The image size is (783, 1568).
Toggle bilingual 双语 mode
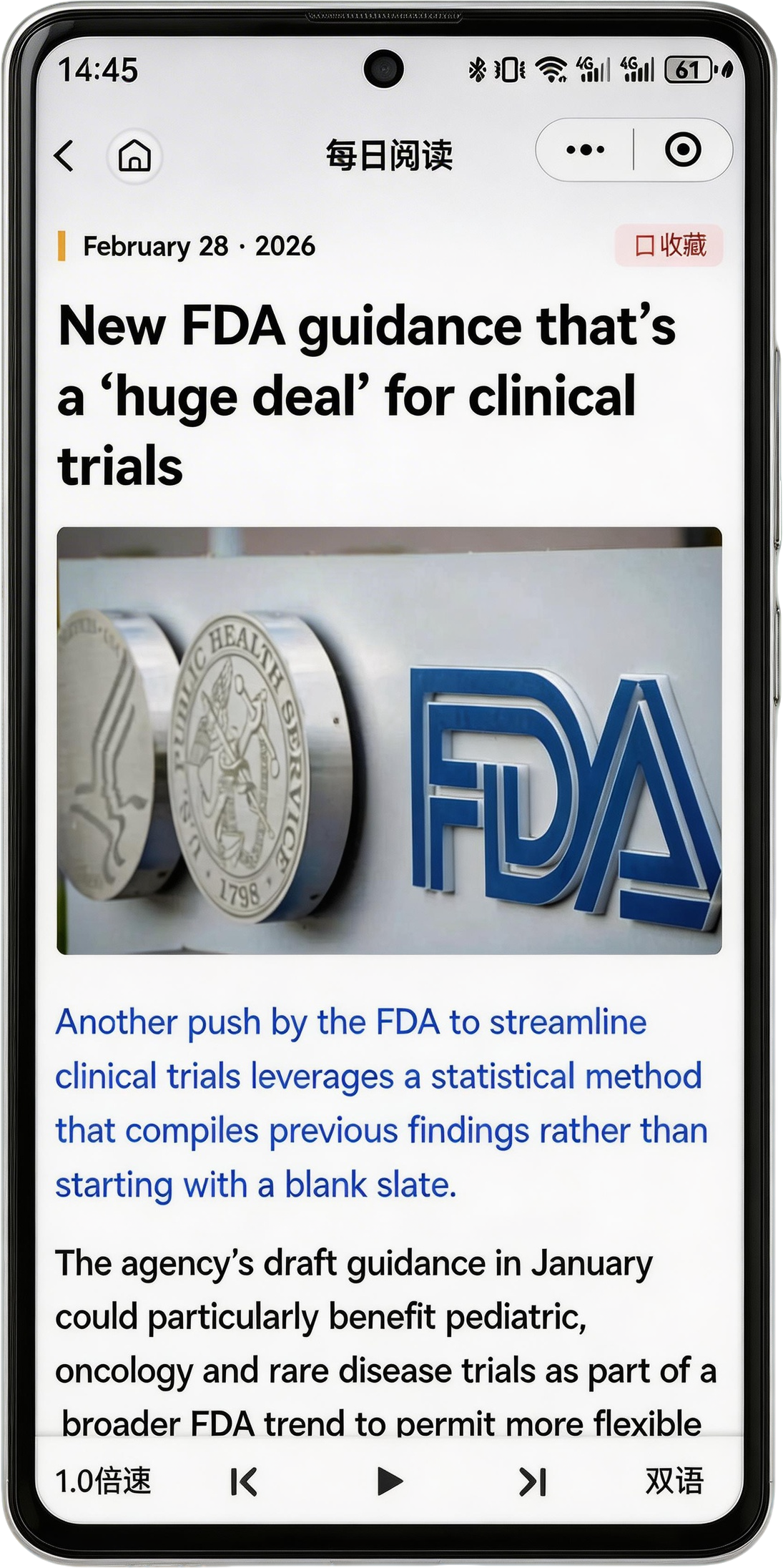pos(674,1481)
